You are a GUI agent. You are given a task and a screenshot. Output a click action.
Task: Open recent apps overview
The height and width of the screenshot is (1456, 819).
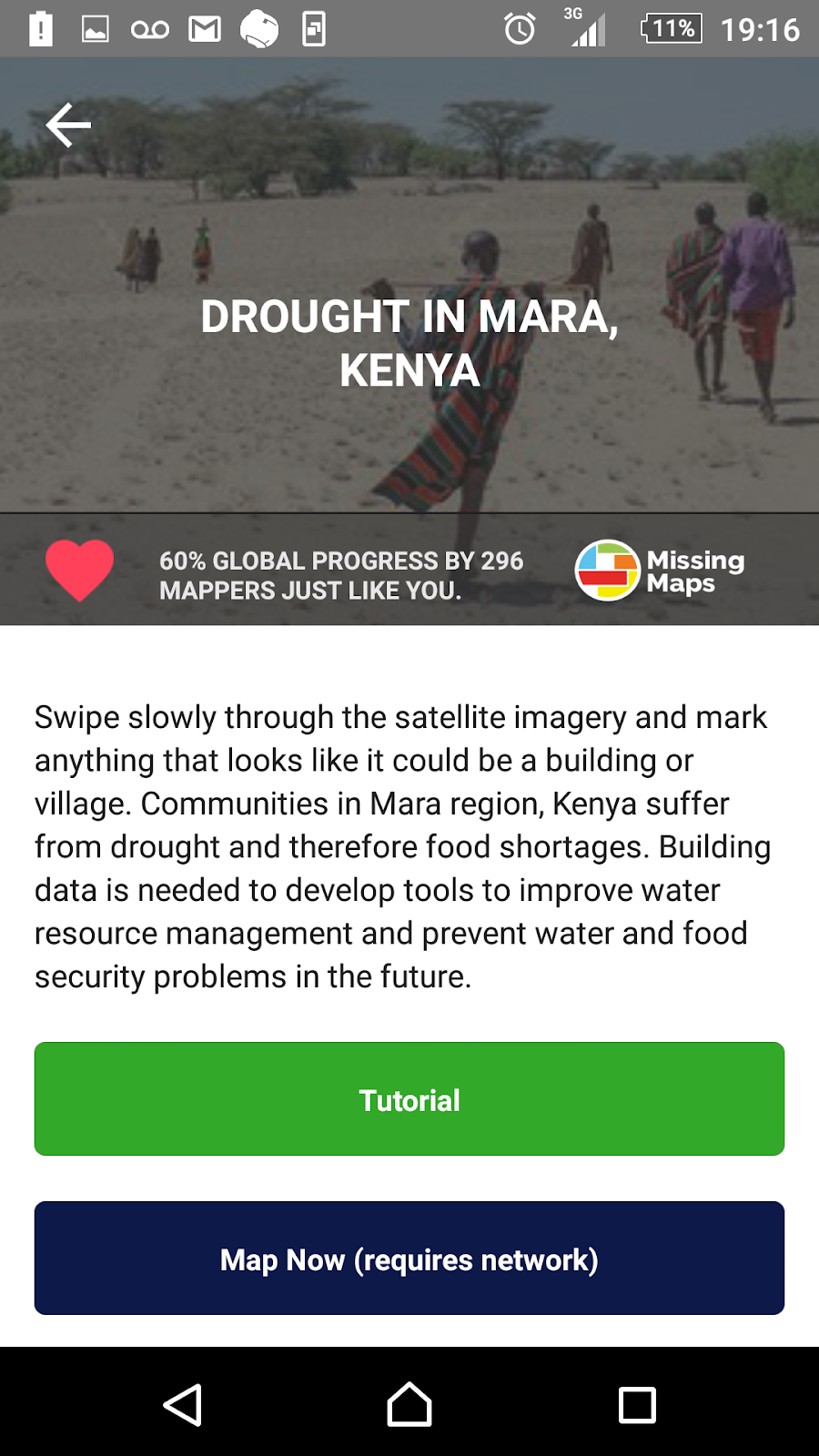click(637, 1404)
